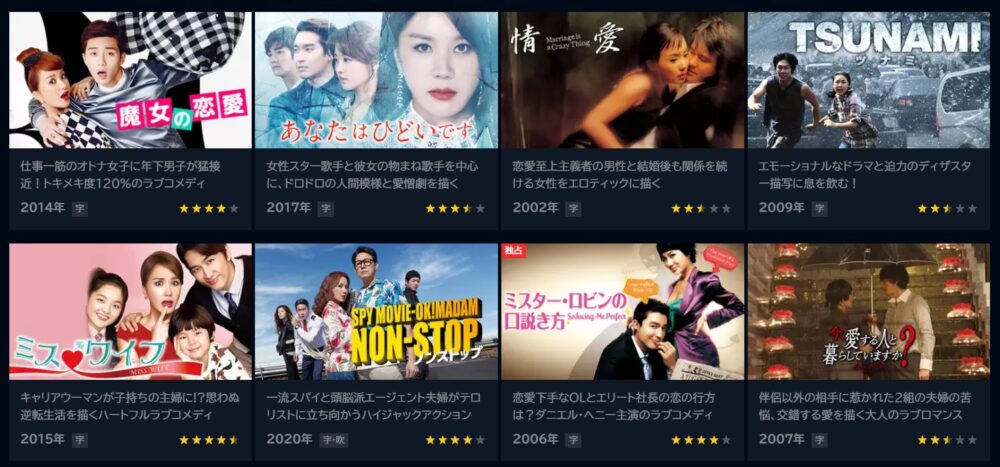View details for 情愛 movie

pos(622,80)
